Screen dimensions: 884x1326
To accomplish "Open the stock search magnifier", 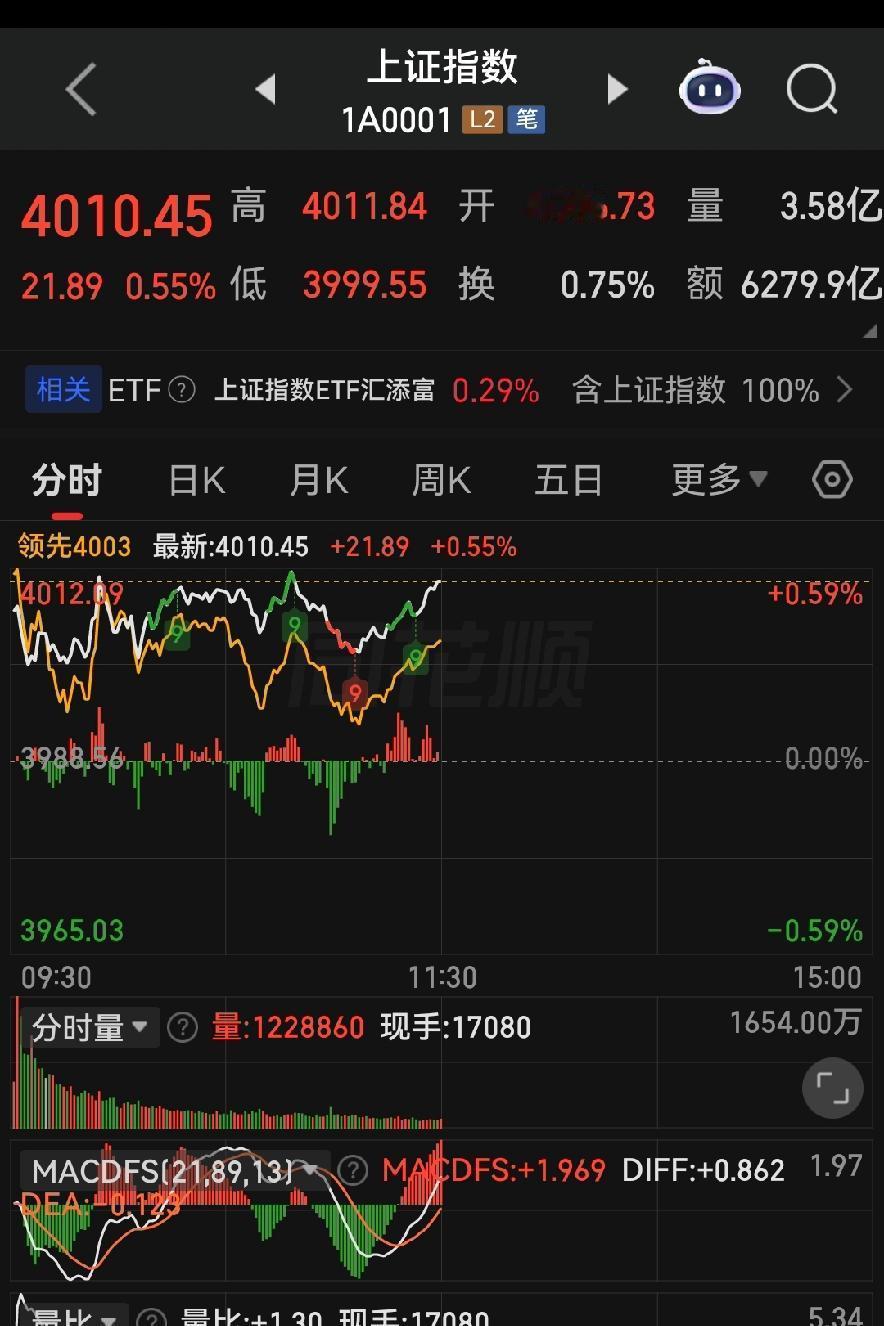I will 812,89.
